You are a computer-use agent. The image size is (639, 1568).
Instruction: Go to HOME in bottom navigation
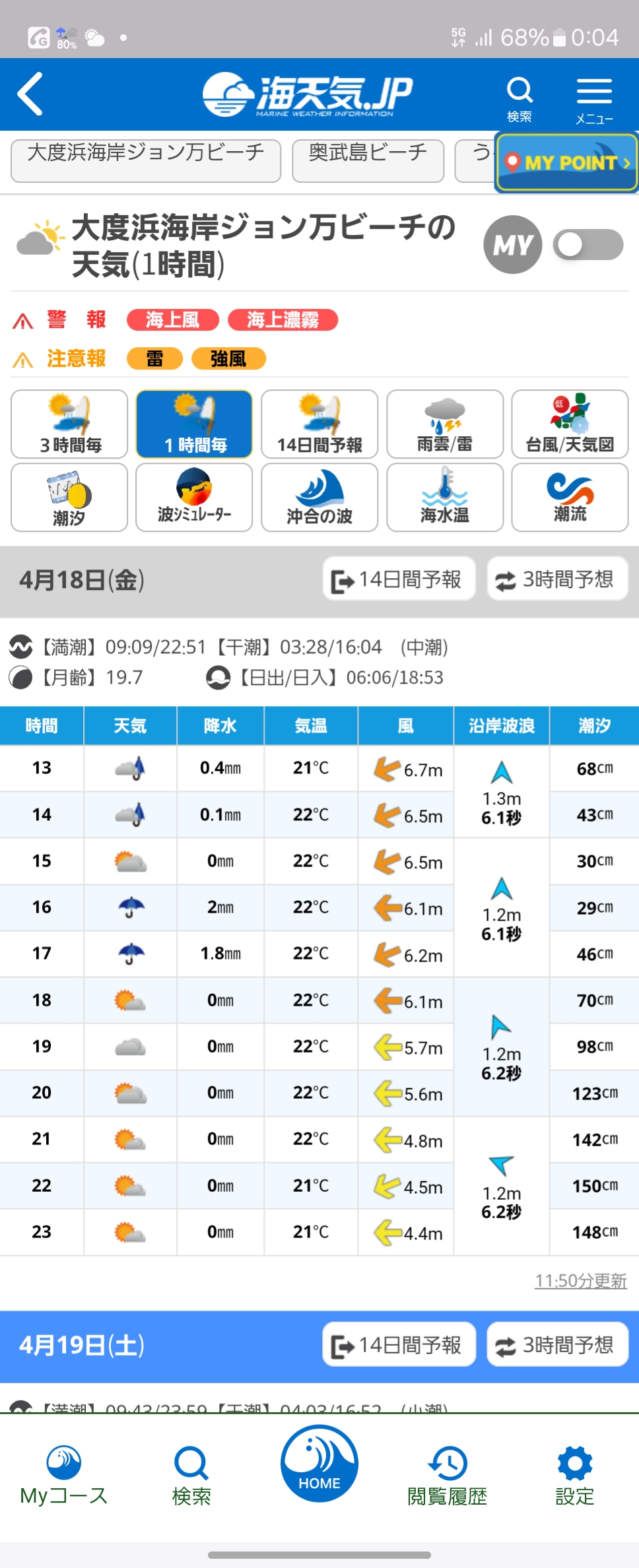319,1464
